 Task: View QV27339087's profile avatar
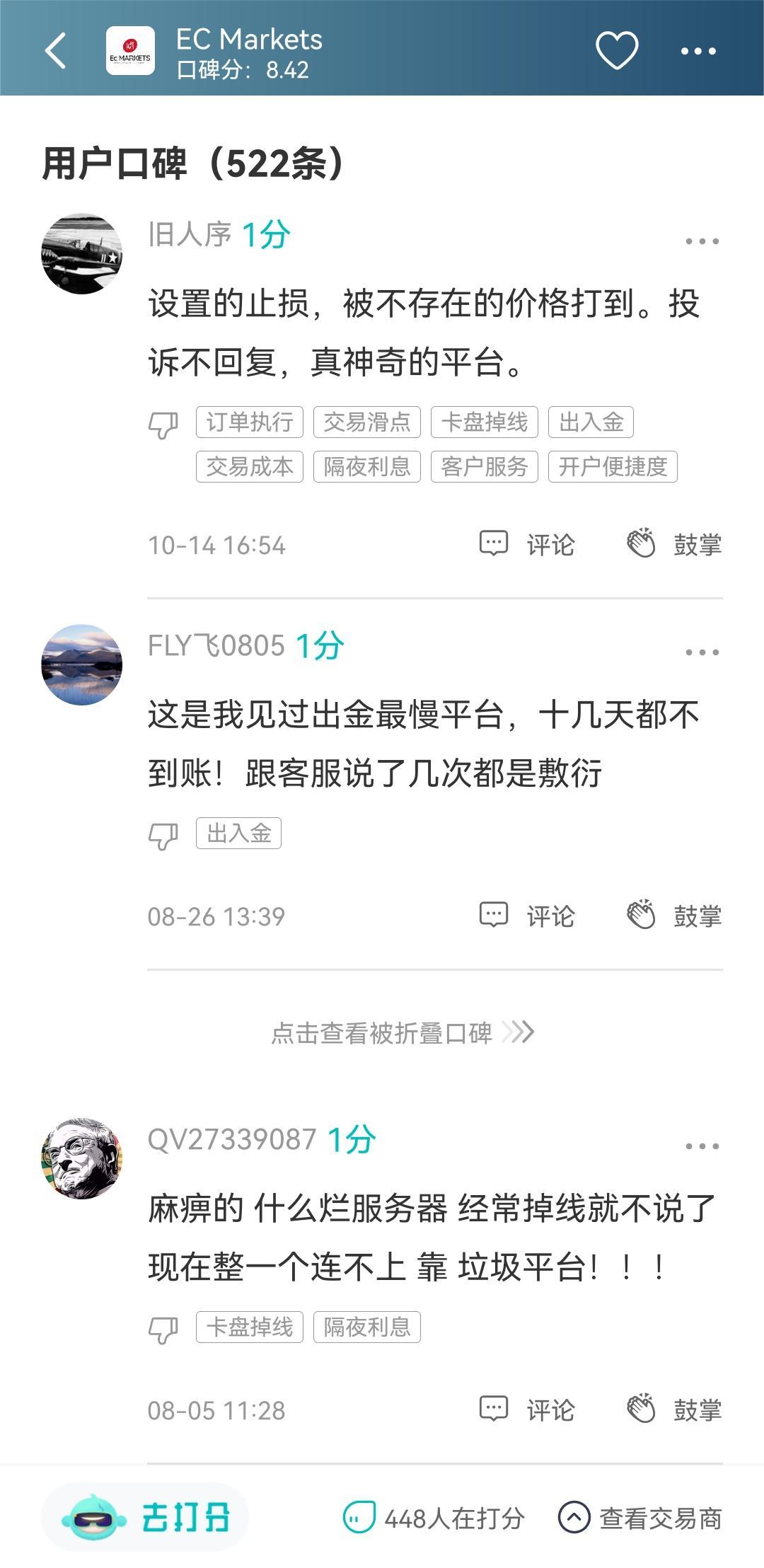(x=82, y=1158)
